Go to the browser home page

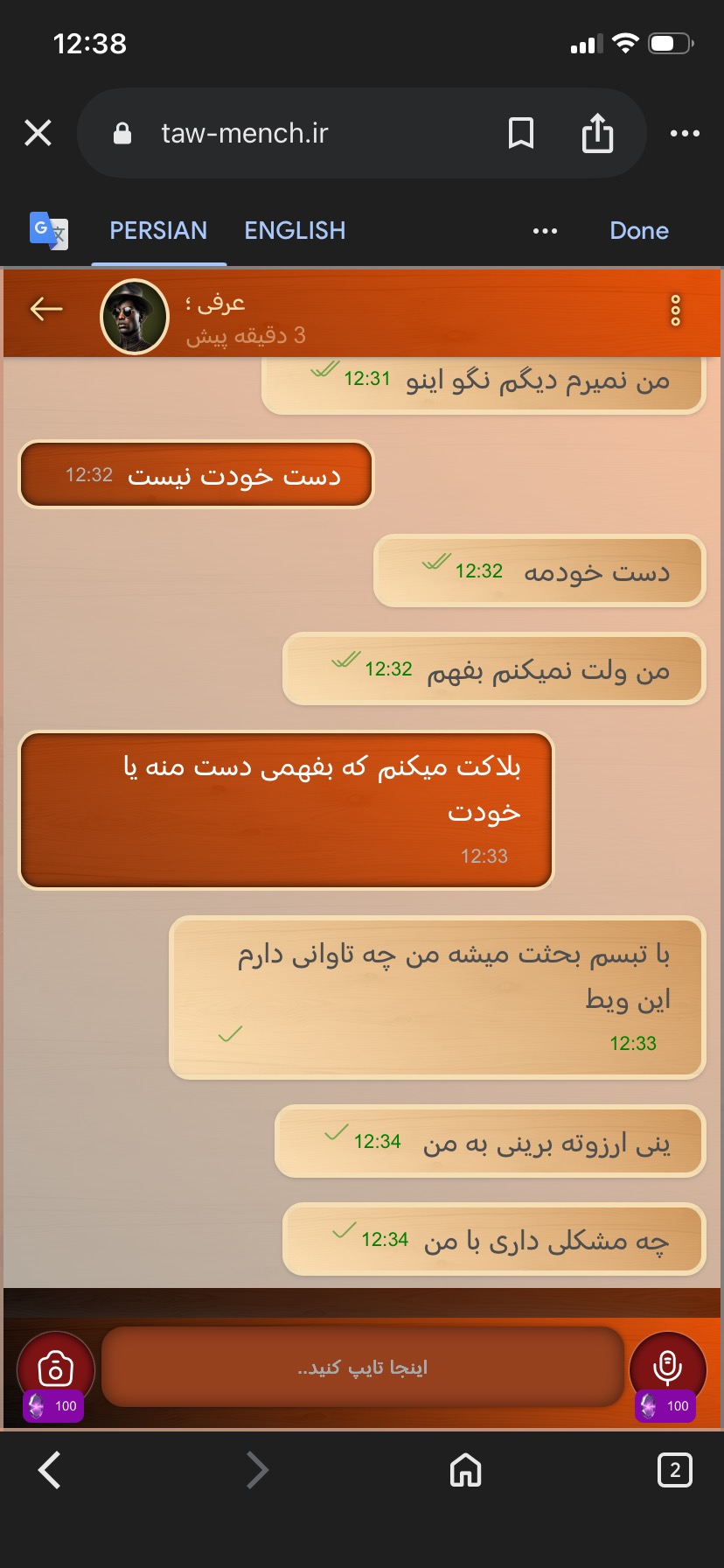[x=465, y=1470]
